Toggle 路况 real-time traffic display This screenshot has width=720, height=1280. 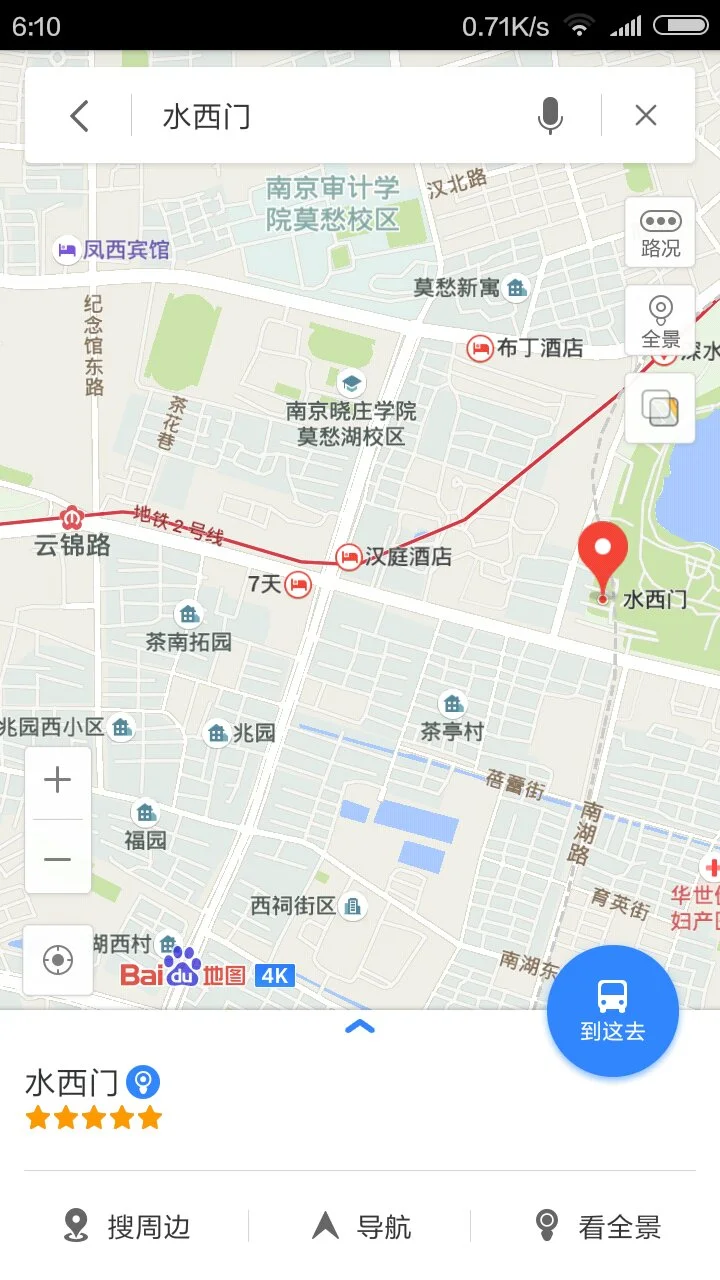pyautogui.click(x=660, y=232)
